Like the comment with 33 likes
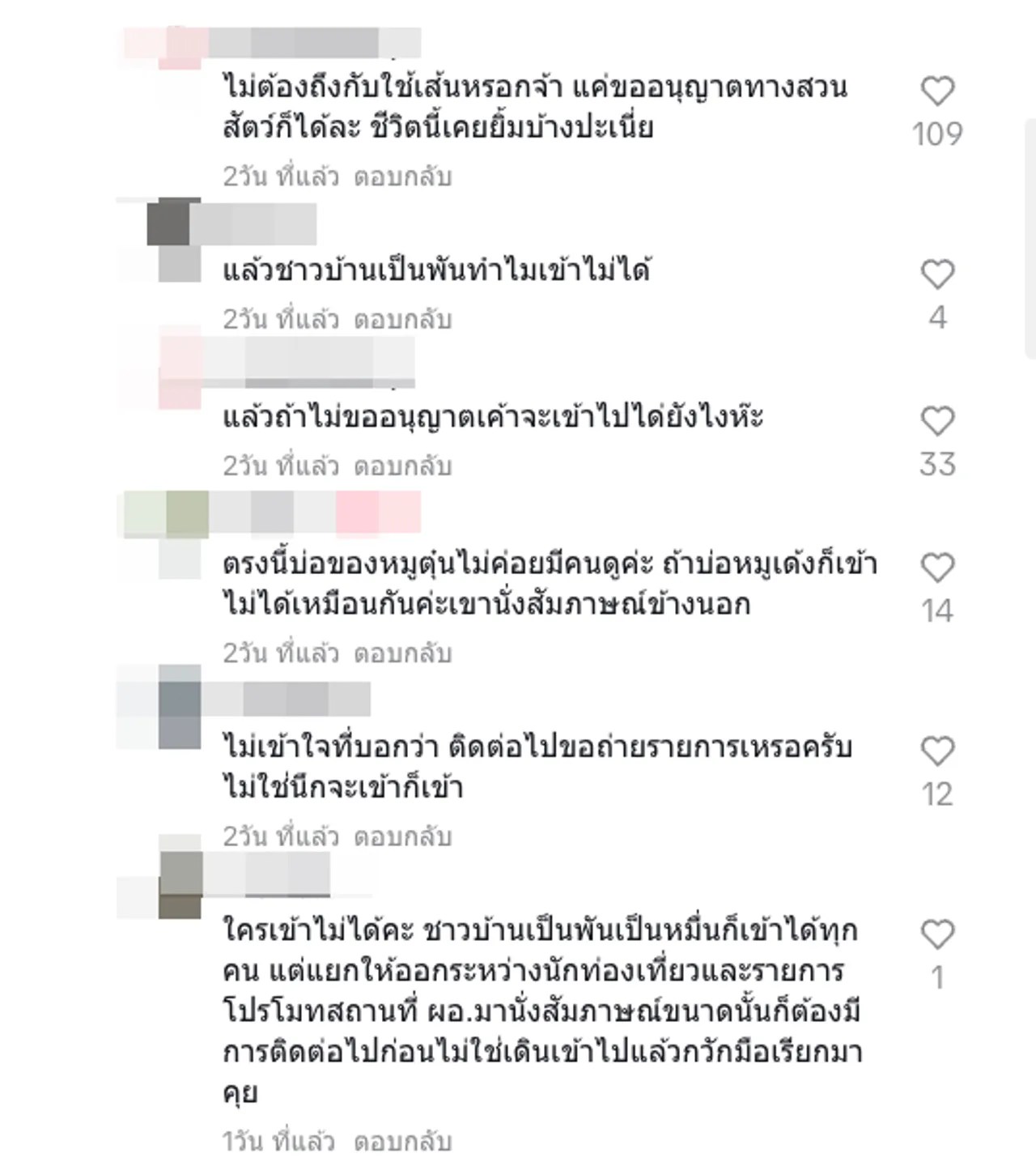Viewport: 1036px width, 1166px height. pos(937,422)
